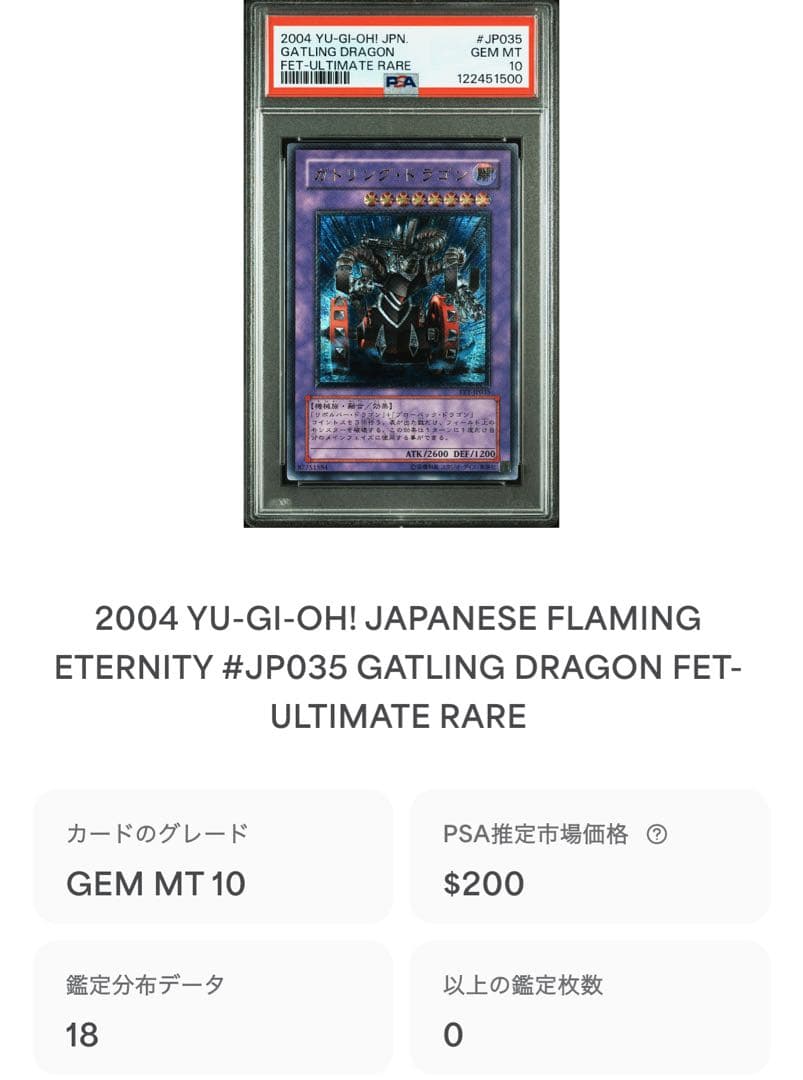Click 2004 YU-GI-OH! JPN. on the label
Screen dimensions: 803x1080
(345, 37)
